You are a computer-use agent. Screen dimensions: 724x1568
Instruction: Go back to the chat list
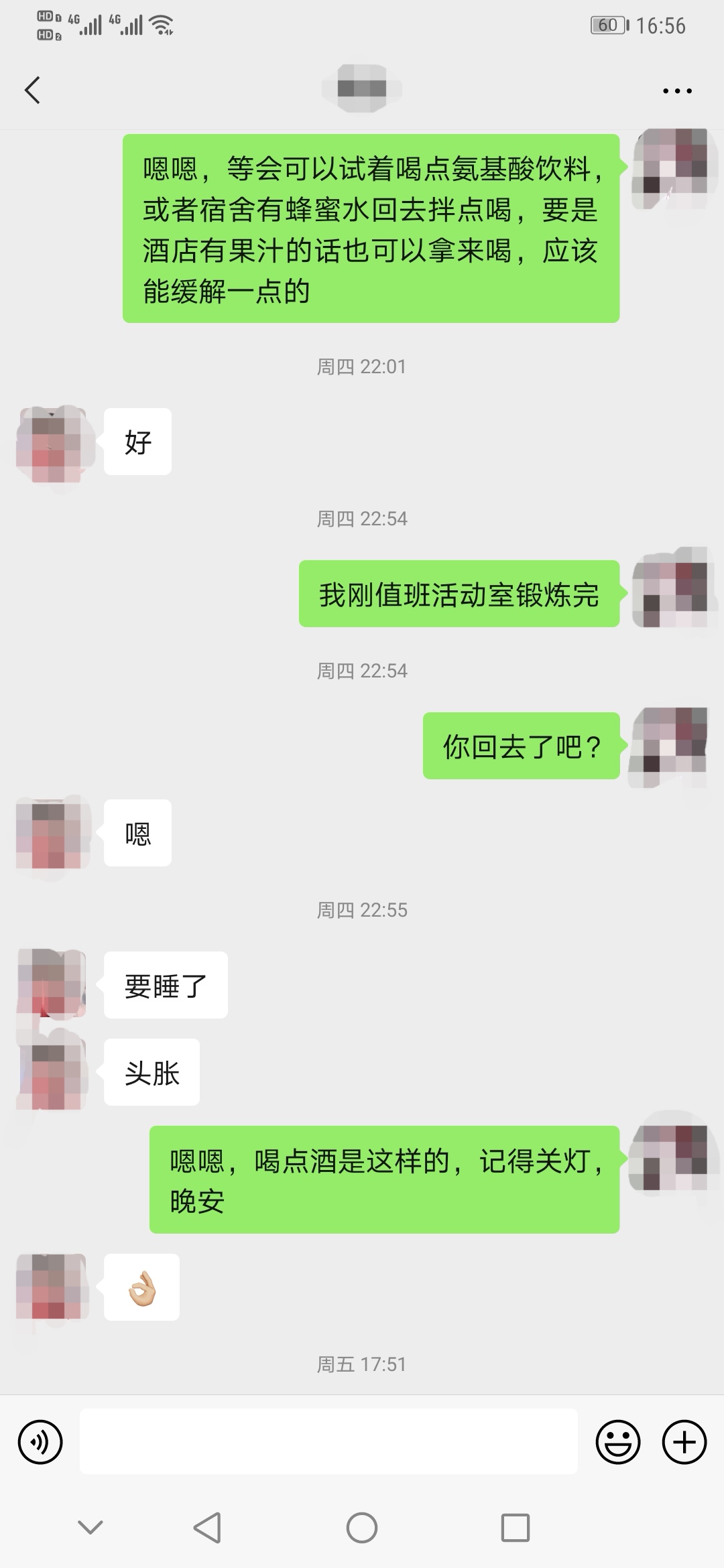click(x=32, y=90)
